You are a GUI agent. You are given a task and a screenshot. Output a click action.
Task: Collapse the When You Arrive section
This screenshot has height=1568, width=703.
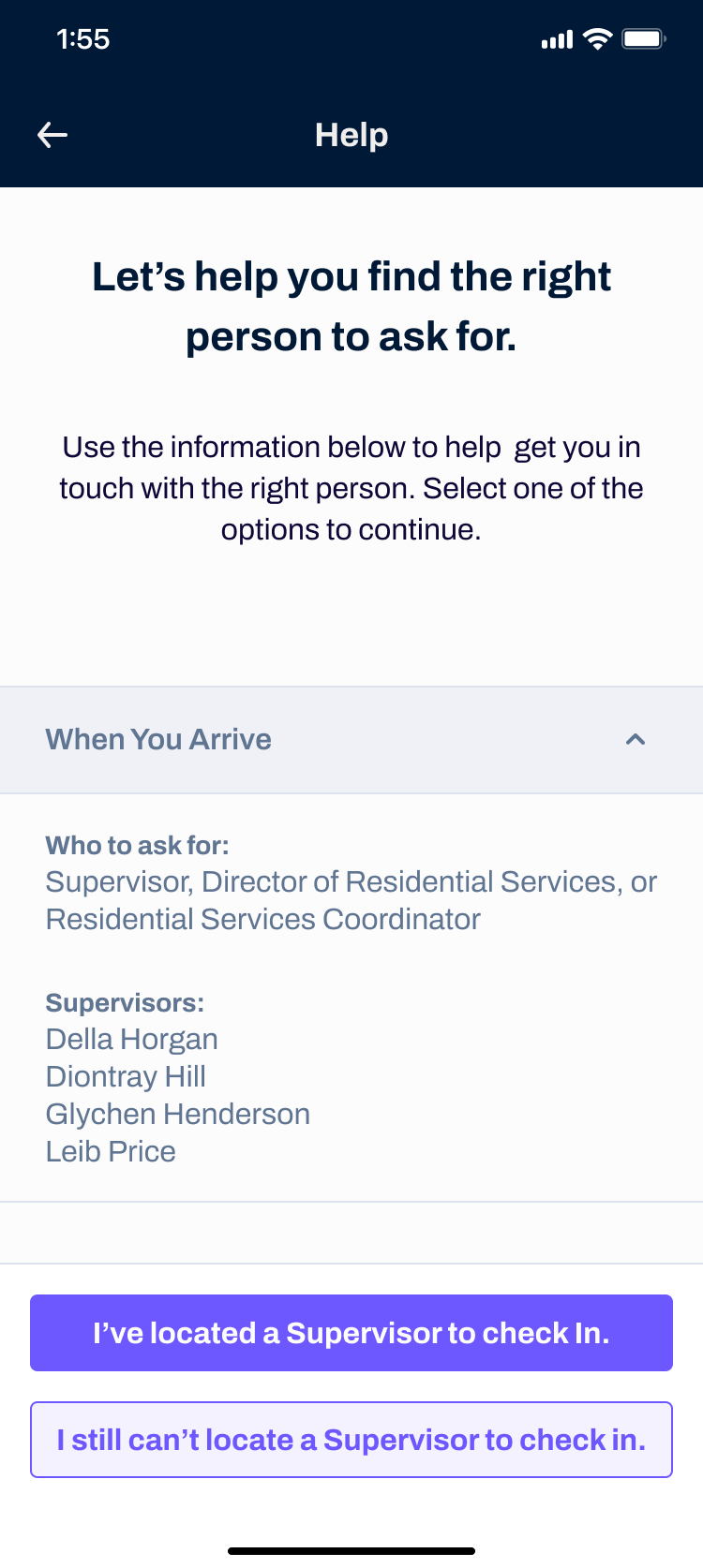[351, 740]
